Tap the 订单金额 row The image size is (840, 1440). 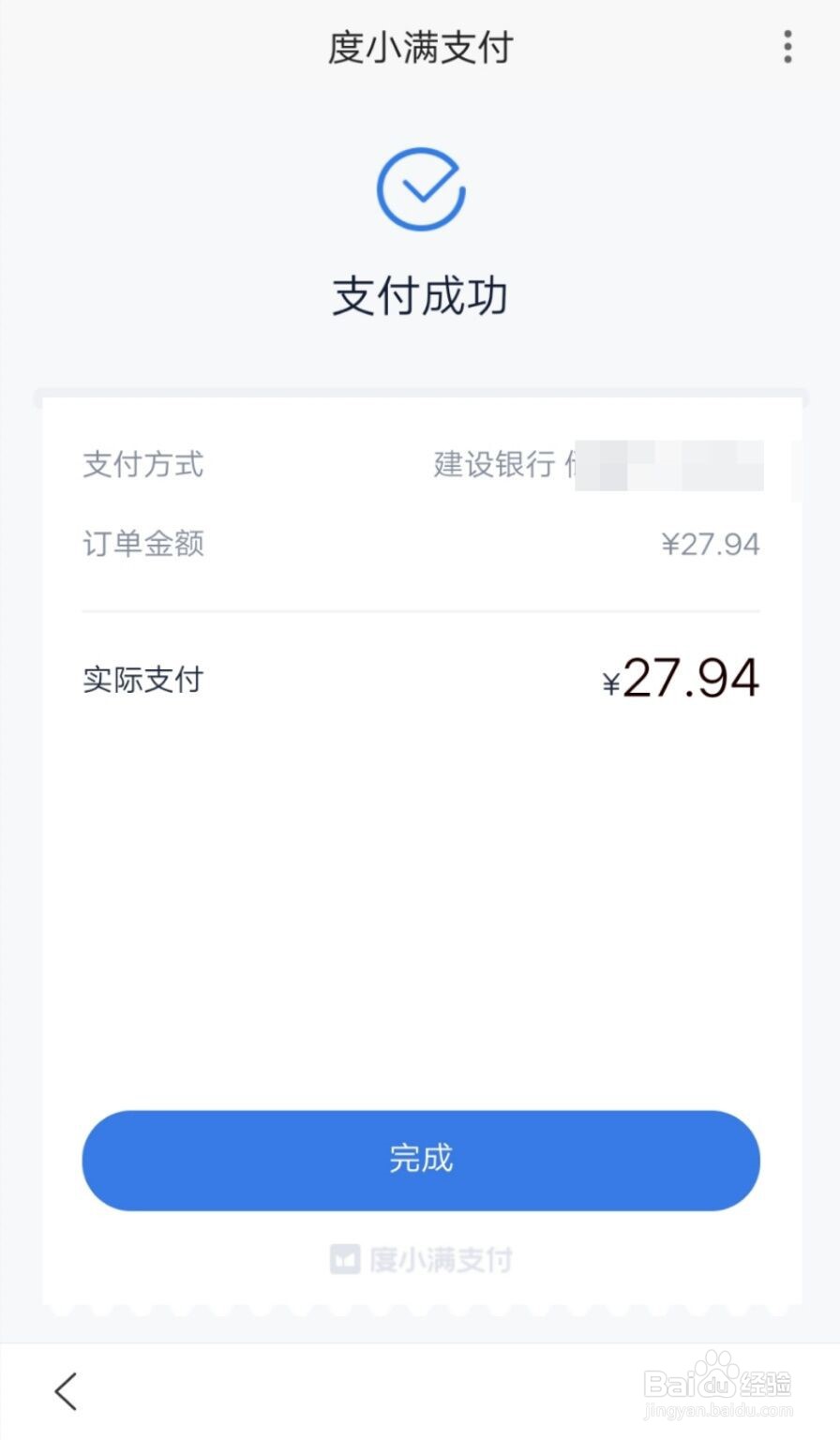(x=420, y=544)
